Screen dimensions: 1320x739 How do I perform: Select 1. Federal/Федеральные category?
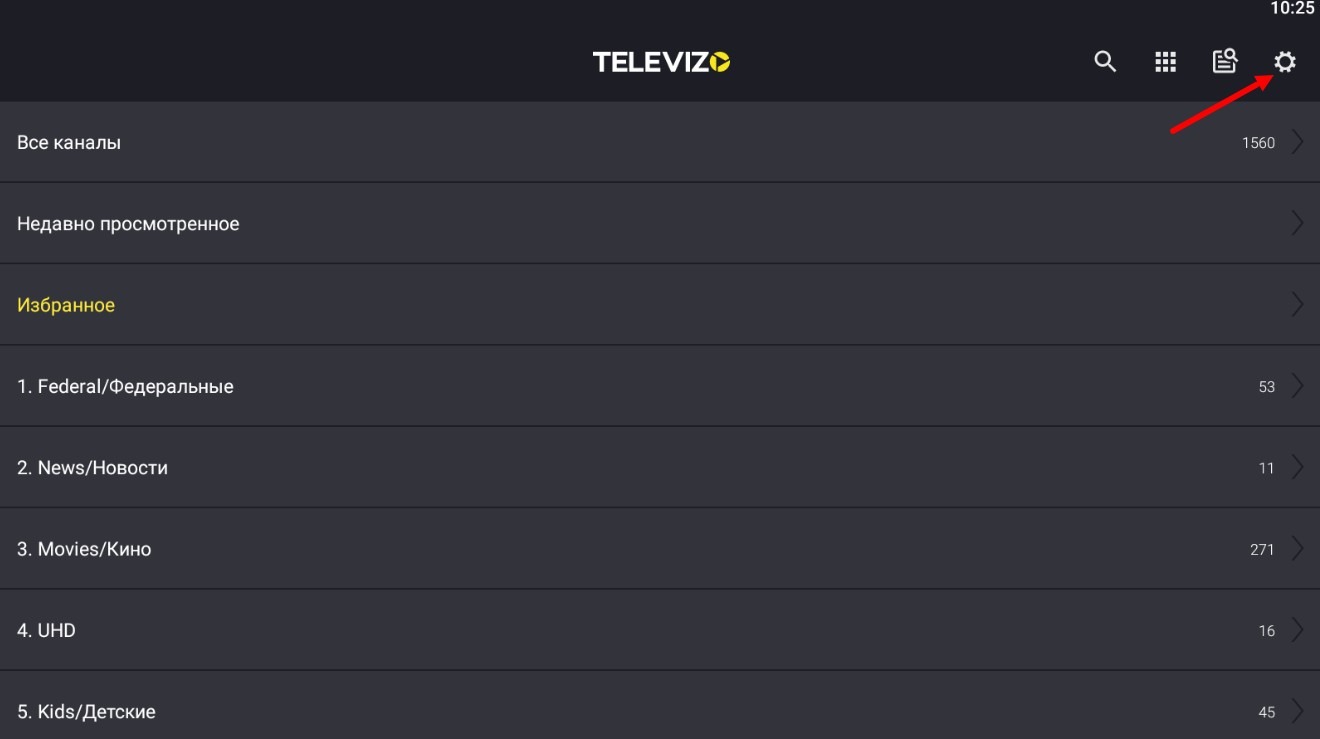click(x=660, y=386)
